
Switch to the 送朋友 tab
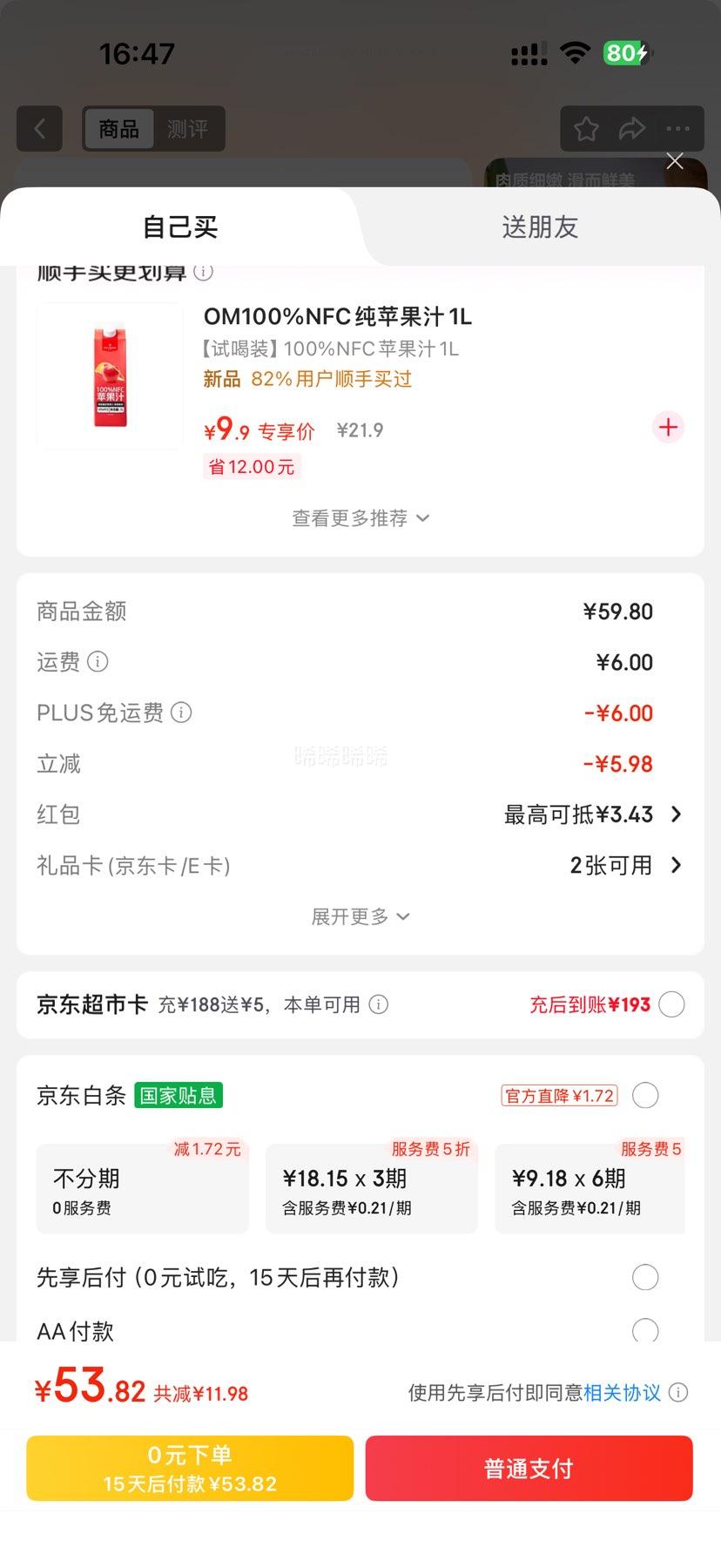click(540, 227)
